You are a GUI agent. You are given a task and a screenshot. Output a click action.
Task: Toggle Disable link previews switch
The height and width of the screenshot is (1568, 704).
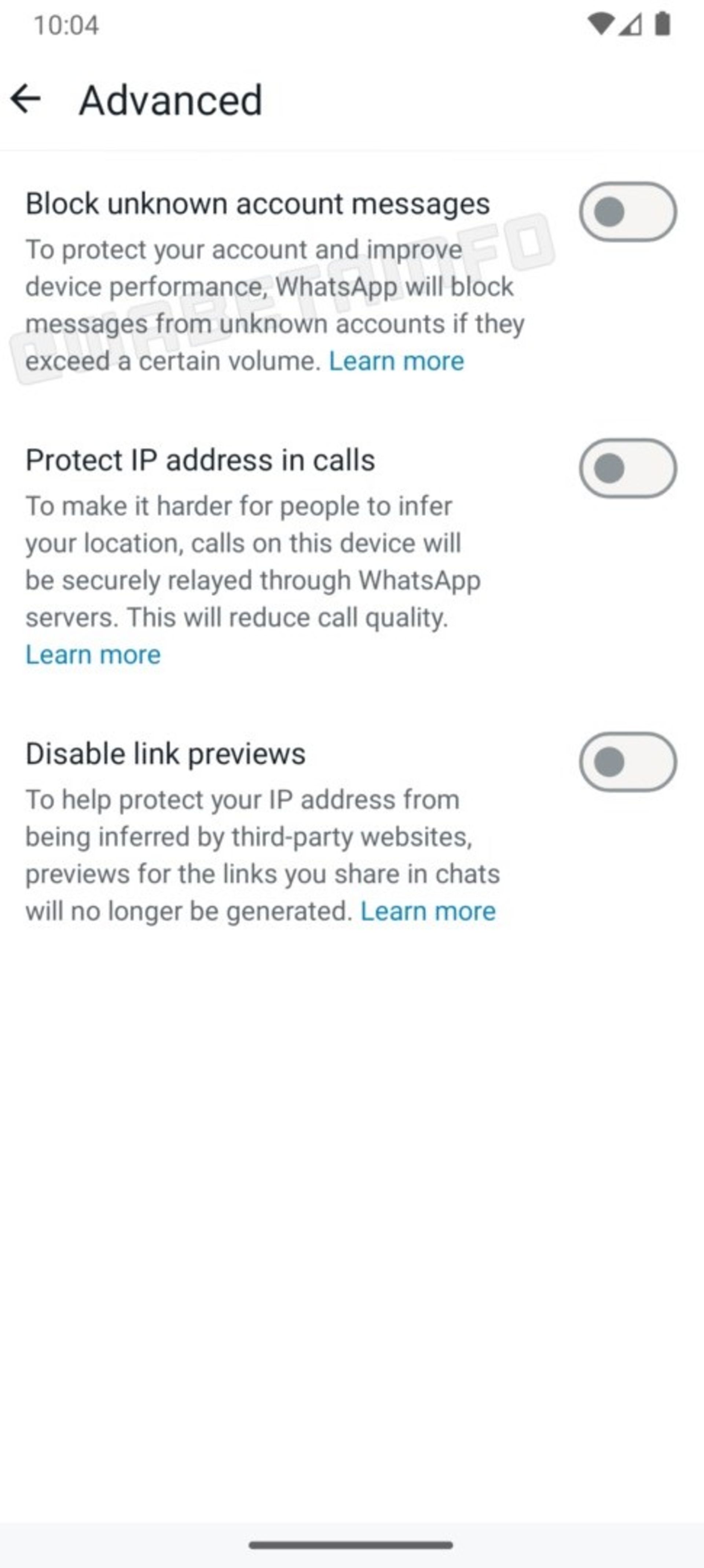pos(627,761)
